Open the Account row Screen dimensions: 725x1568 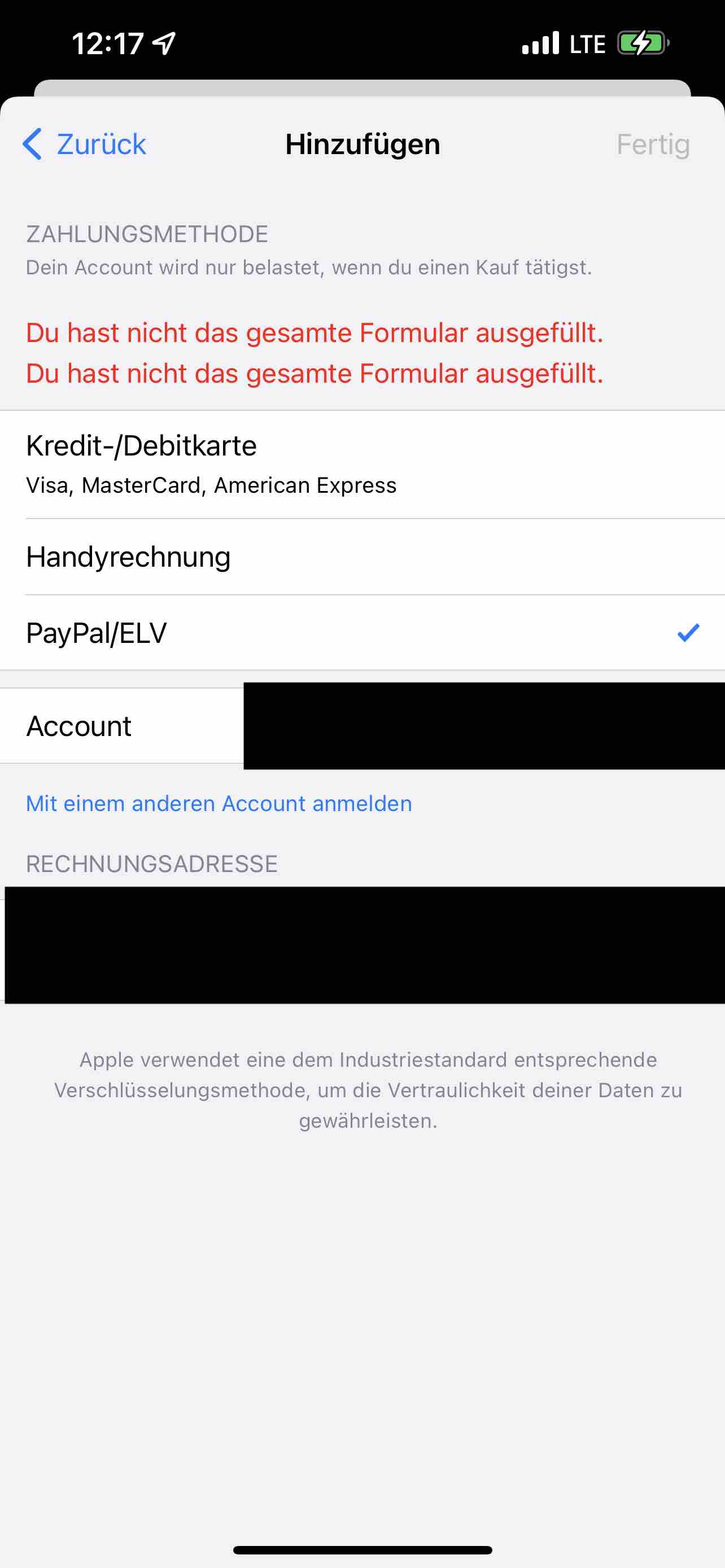[x=362, y=725]
